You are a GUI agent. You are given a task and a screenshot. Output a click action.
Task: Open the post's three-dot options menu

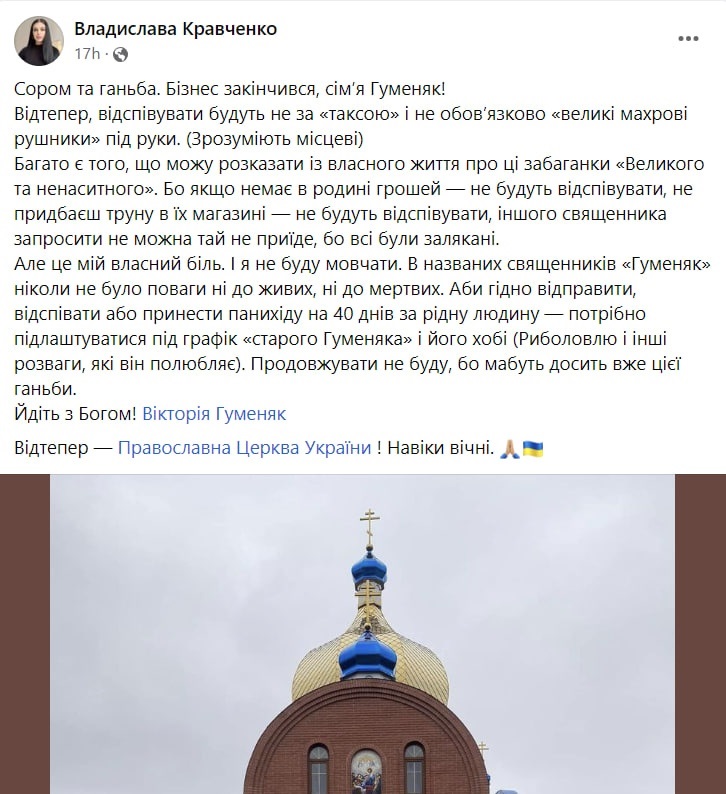688,39
